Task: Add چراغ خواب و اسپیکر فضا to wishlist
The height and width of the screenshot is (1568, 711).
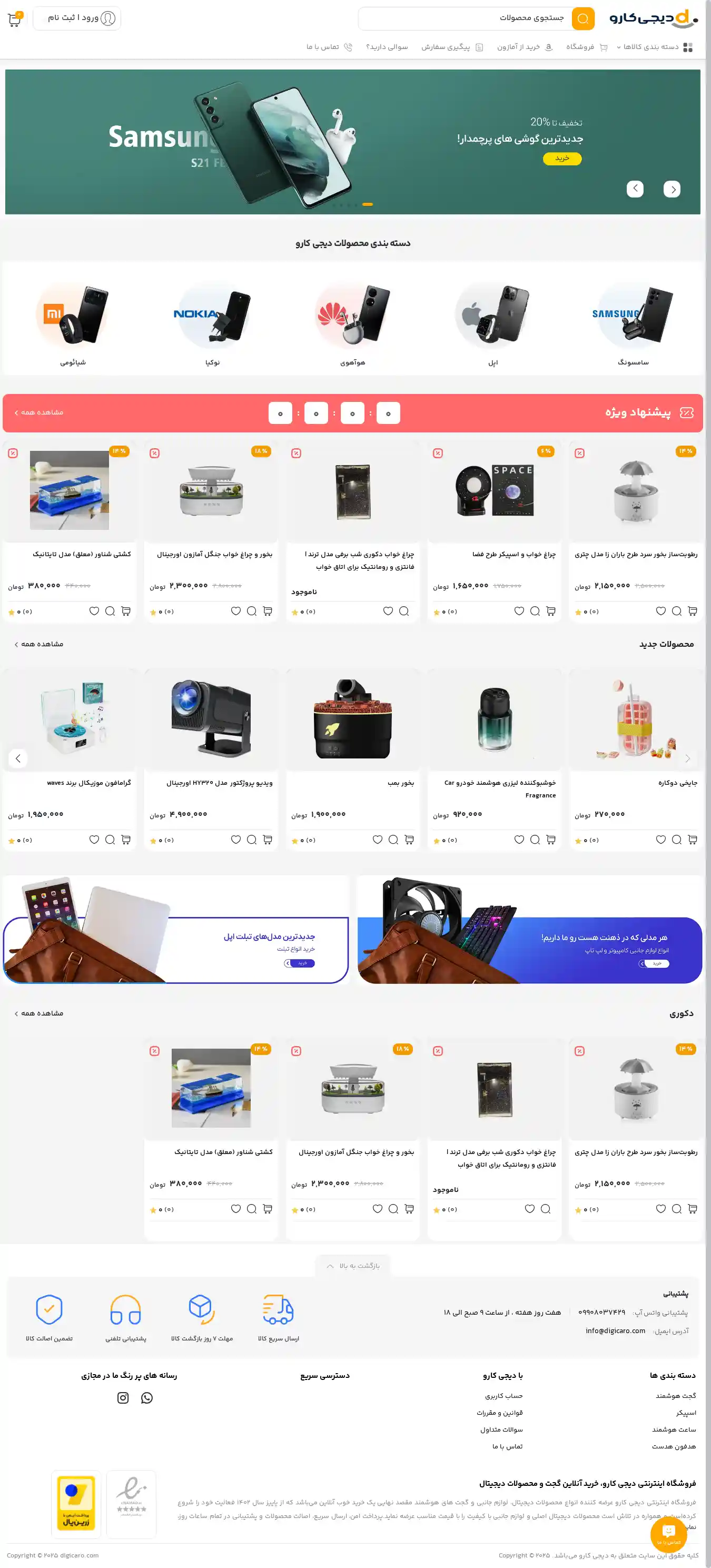Action: (519, 611)
